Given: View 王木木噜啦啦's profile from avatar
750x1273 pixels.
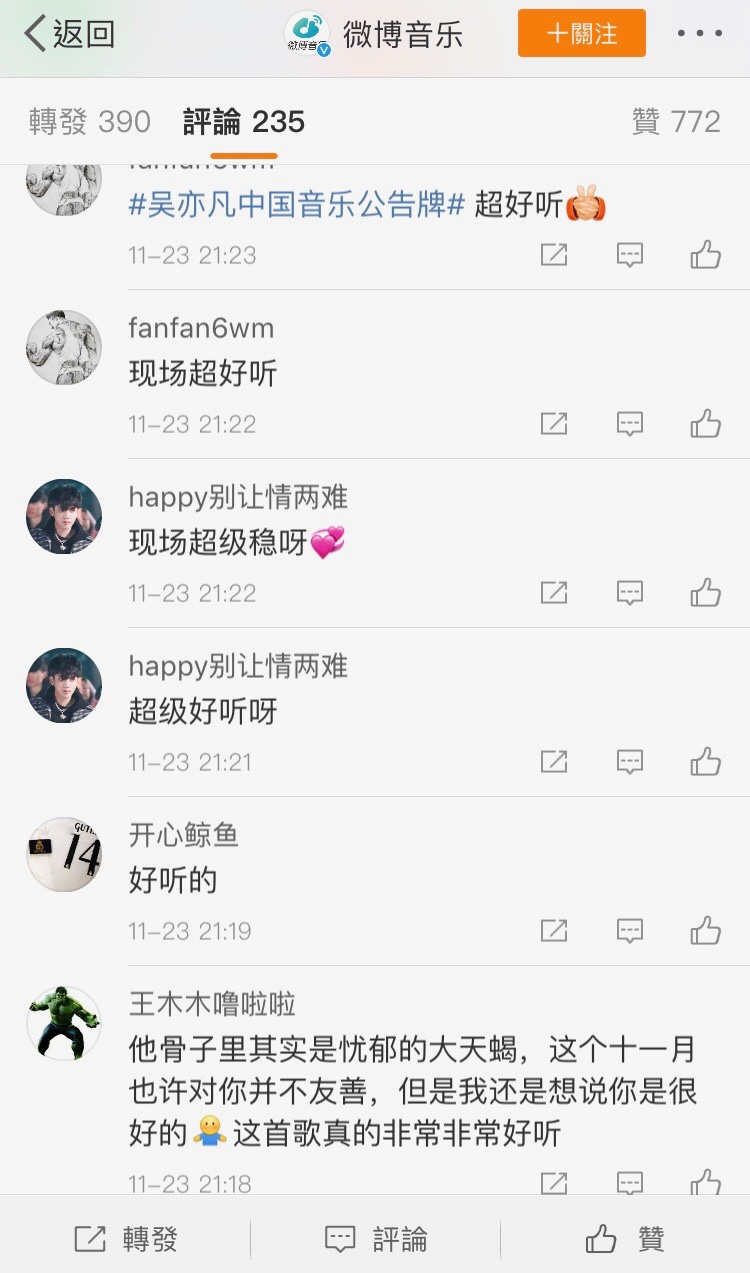Looking at the screenshot, I should pyautogui.click(x=64, y=1023).
